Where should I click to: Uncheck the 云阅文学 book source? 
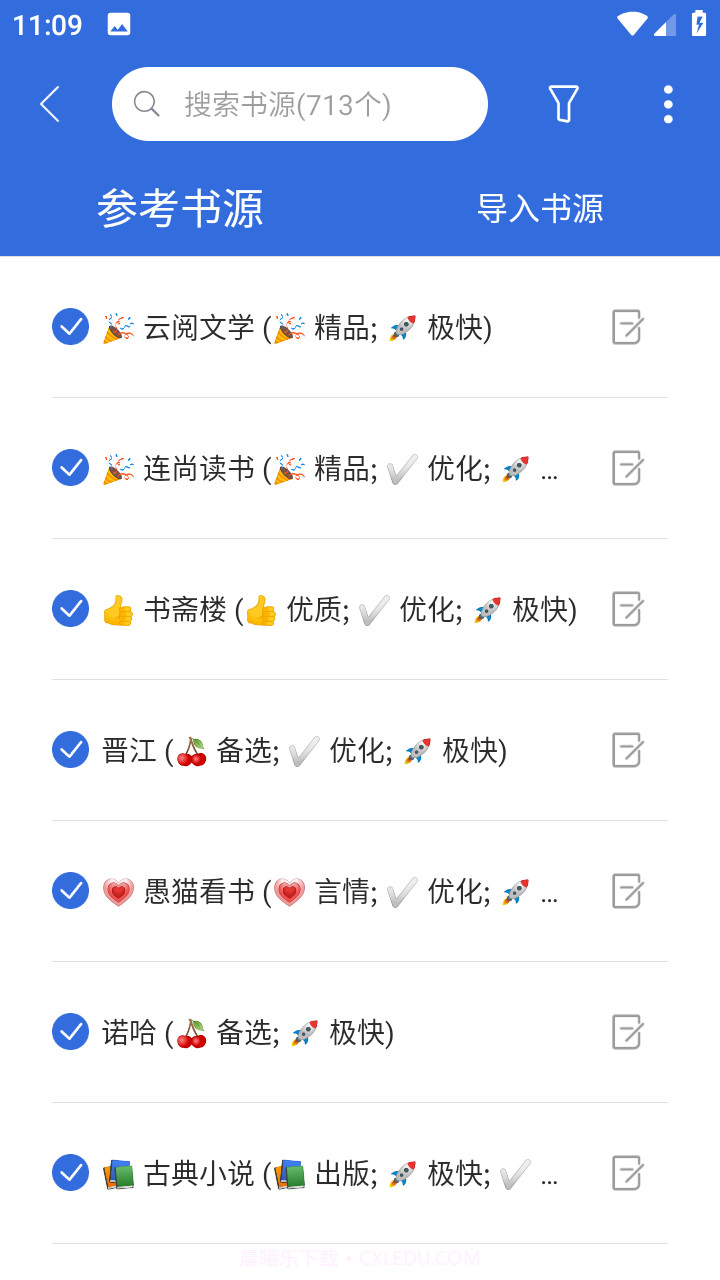point(70,326)
